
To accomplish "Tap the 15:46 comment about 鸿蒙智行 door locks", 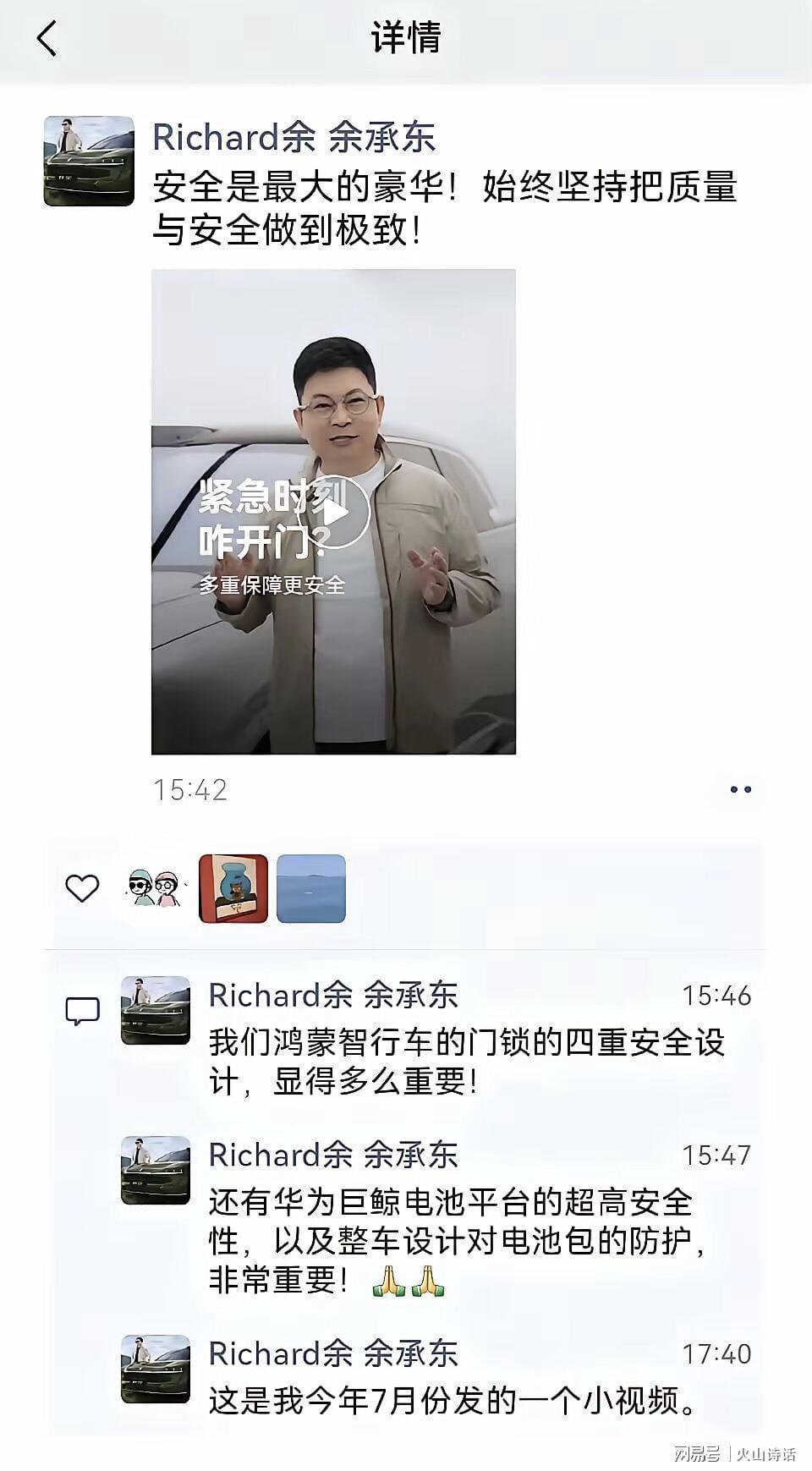I will (467, 1062).
